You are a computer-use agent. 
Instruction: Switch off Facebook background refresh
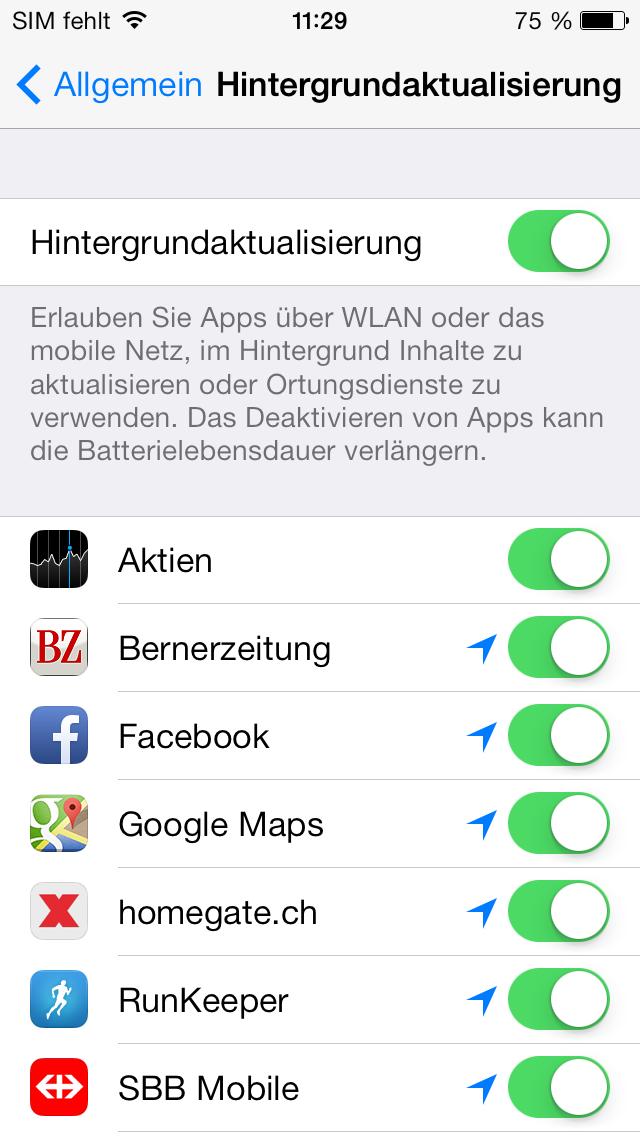tap(559, 736)
